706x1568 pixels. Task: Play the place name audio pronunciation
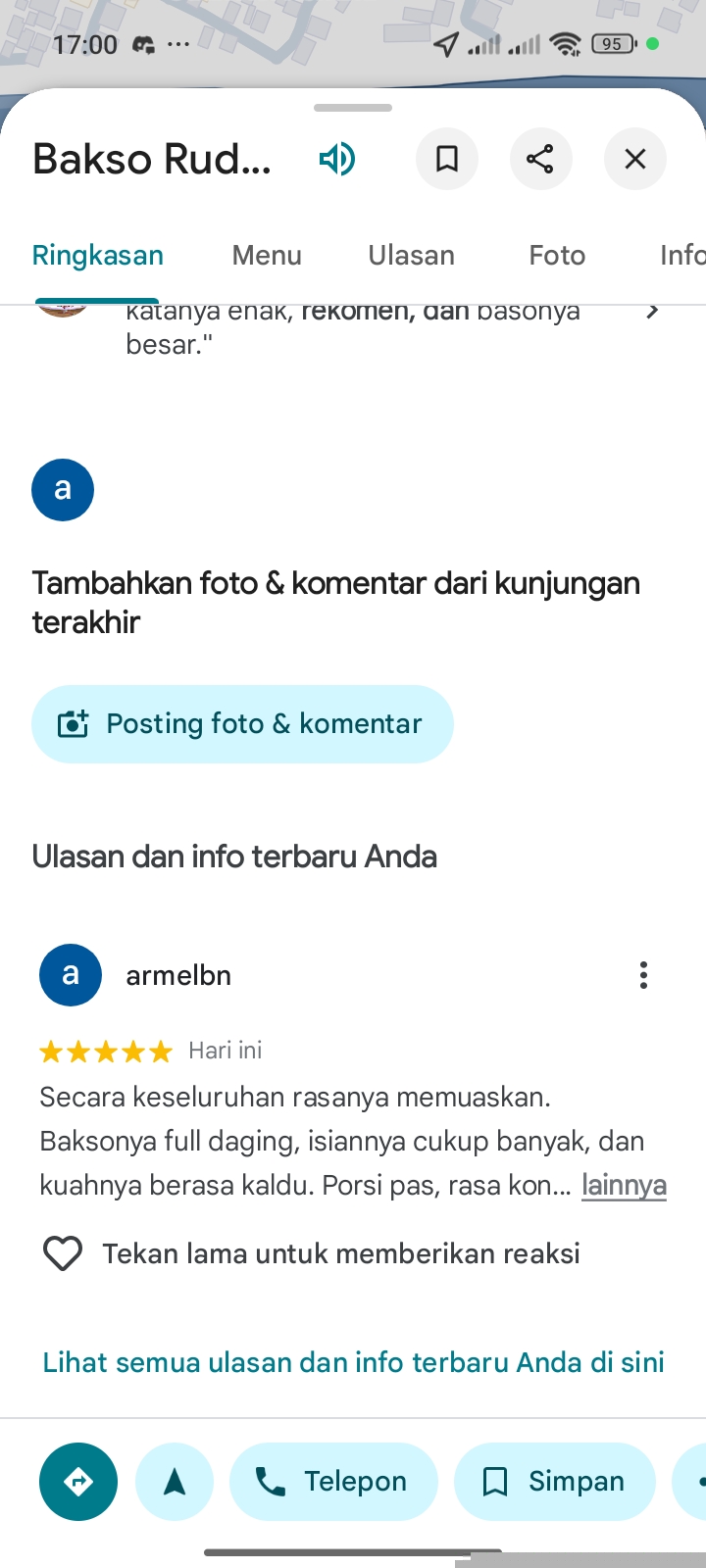[337, 159]
